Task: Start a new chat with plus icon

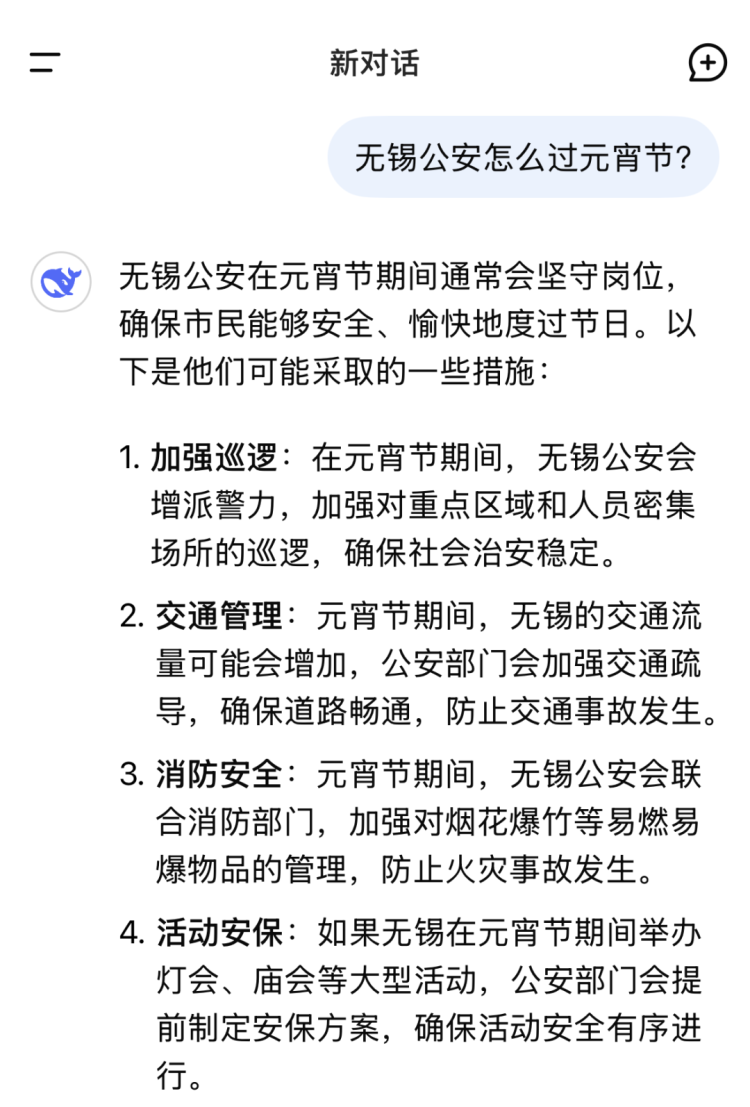Action: point(707,63)
